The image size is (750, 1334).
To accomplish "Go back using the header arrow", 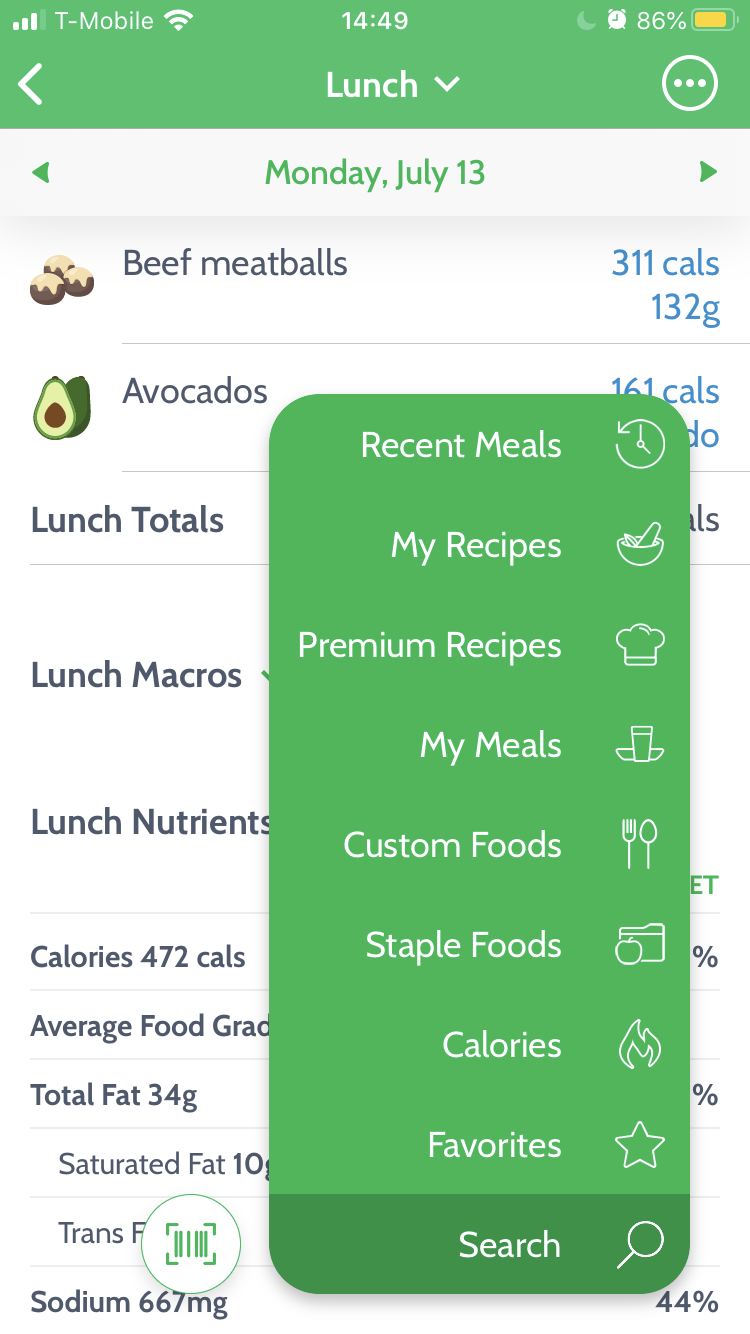I will (x=32, y=85).
